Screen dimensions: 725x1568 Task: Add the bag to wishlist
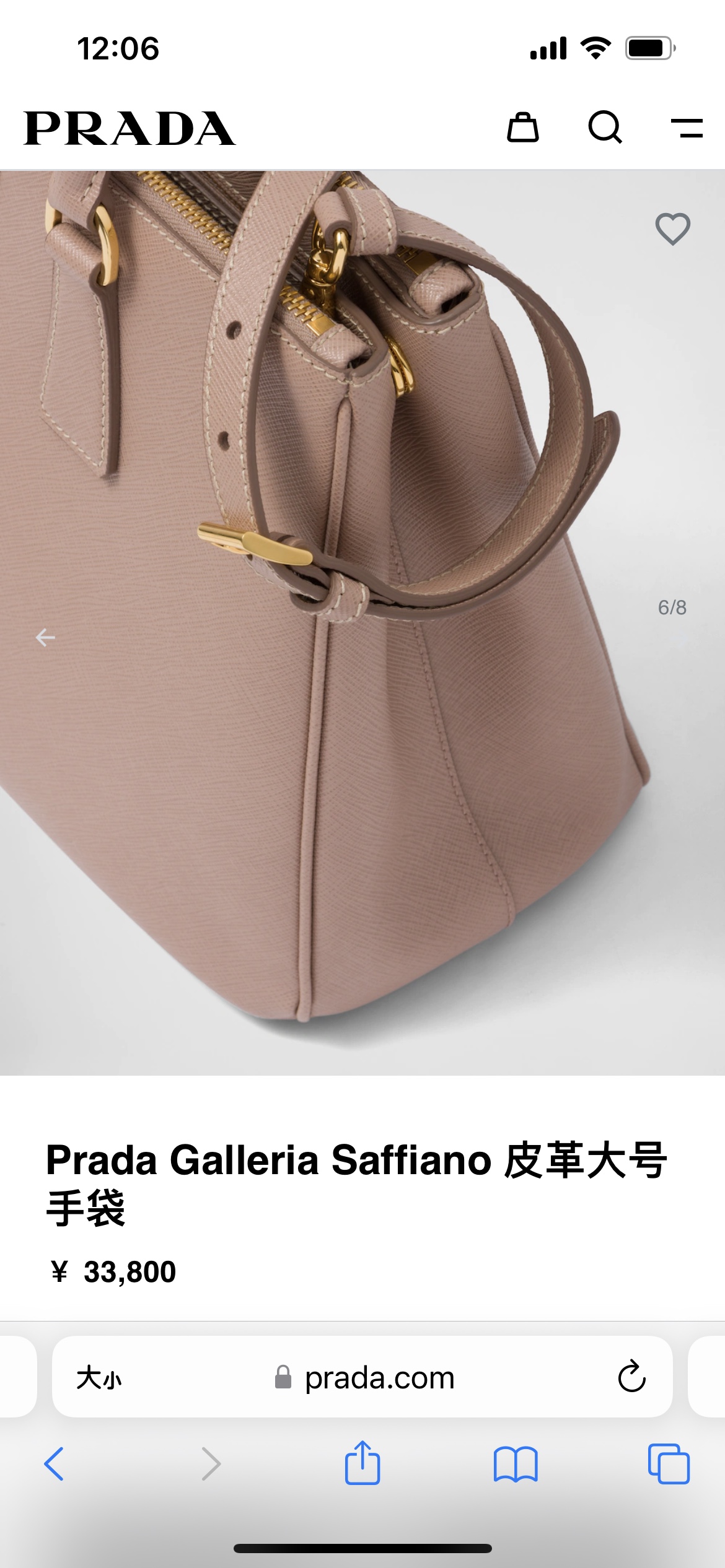pos(673,229)
